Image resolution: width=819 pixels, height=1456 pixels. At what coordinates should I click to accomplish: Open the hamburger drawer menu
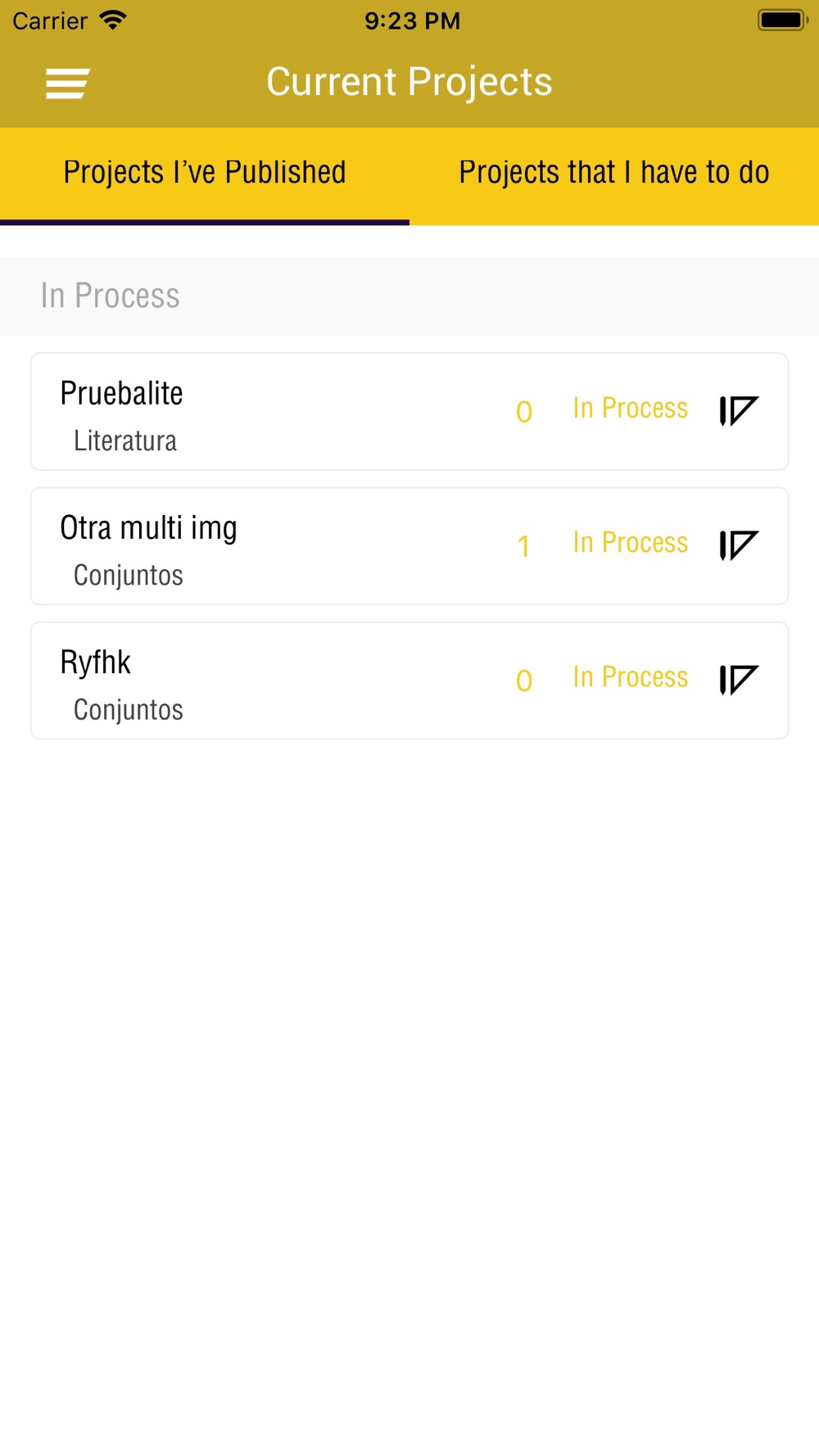pos(67,84)
